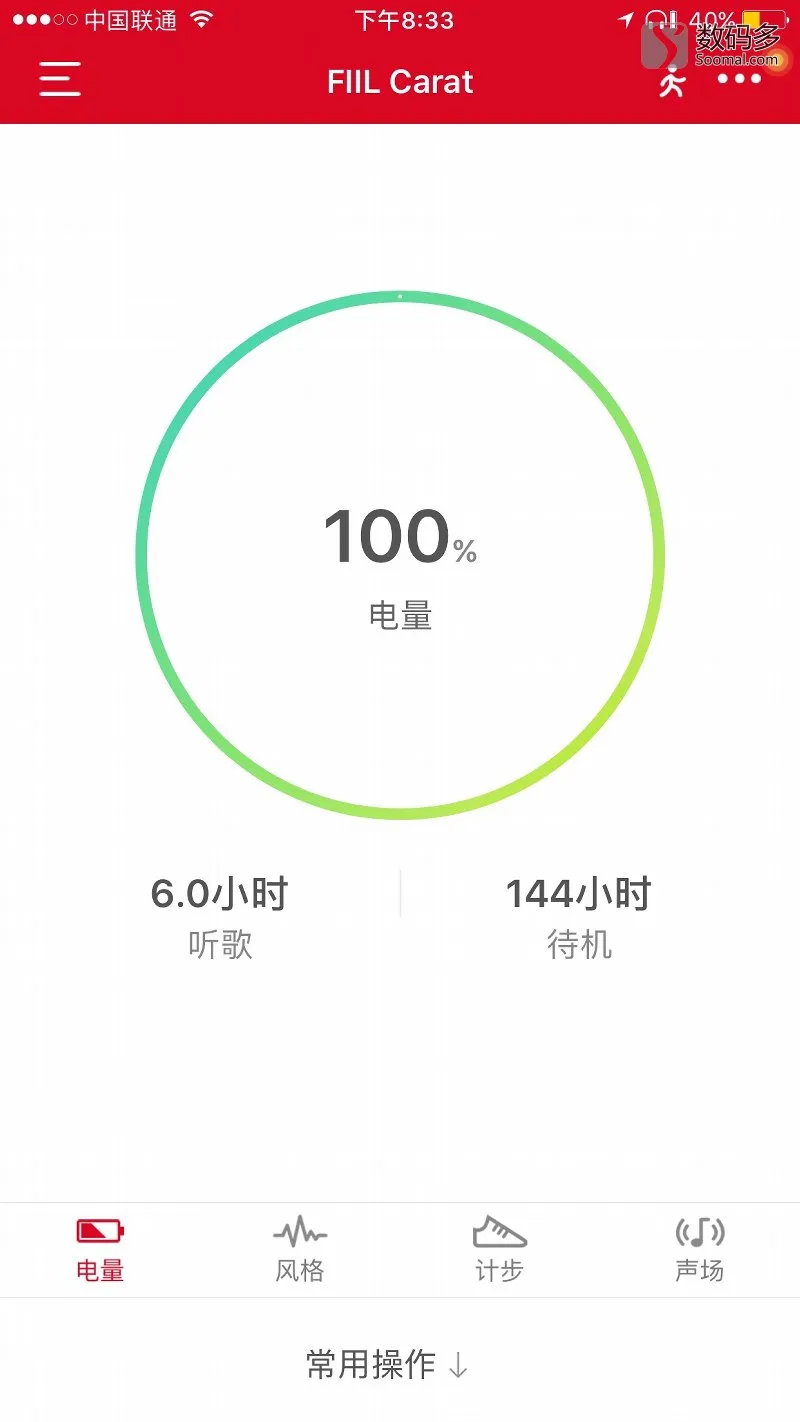Open the hamburger drawer menu
Screen dimensions: 800x1422
[x=60, y=79]
